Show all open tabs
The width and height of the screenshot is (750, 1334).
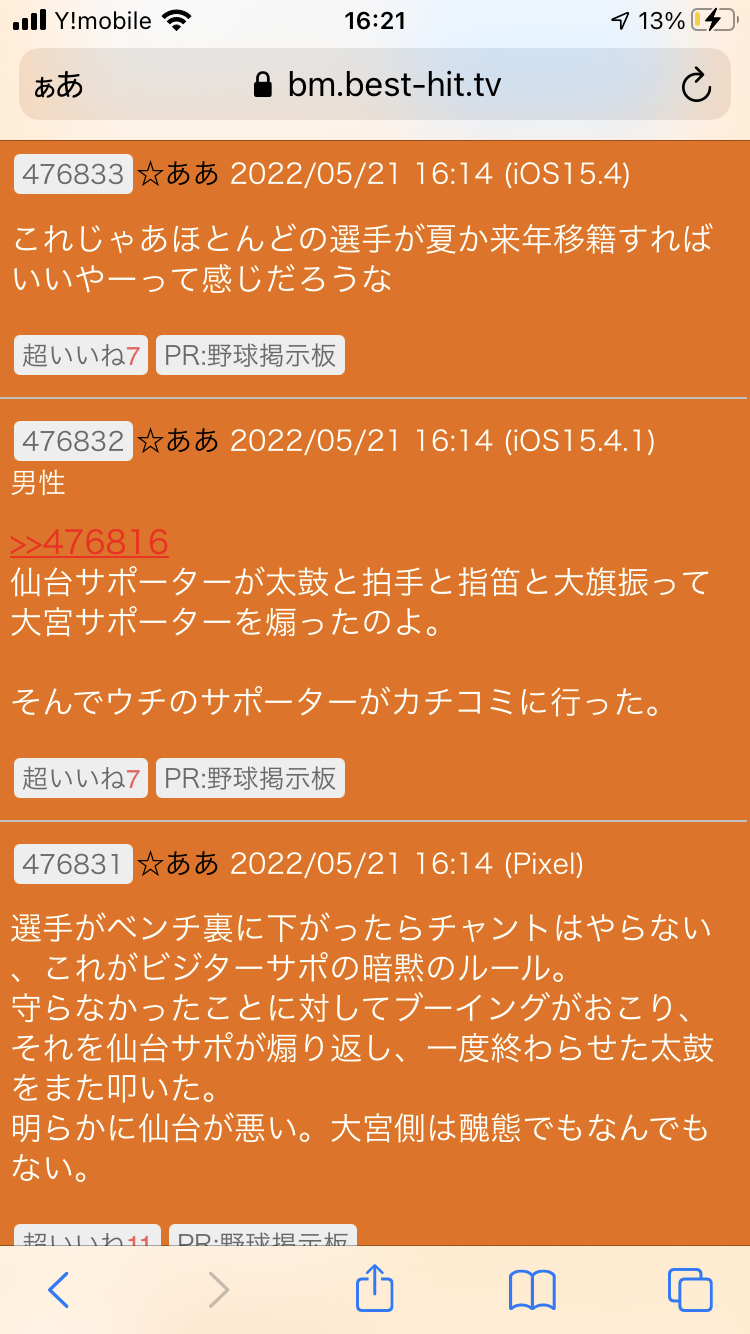point(690,1289)
